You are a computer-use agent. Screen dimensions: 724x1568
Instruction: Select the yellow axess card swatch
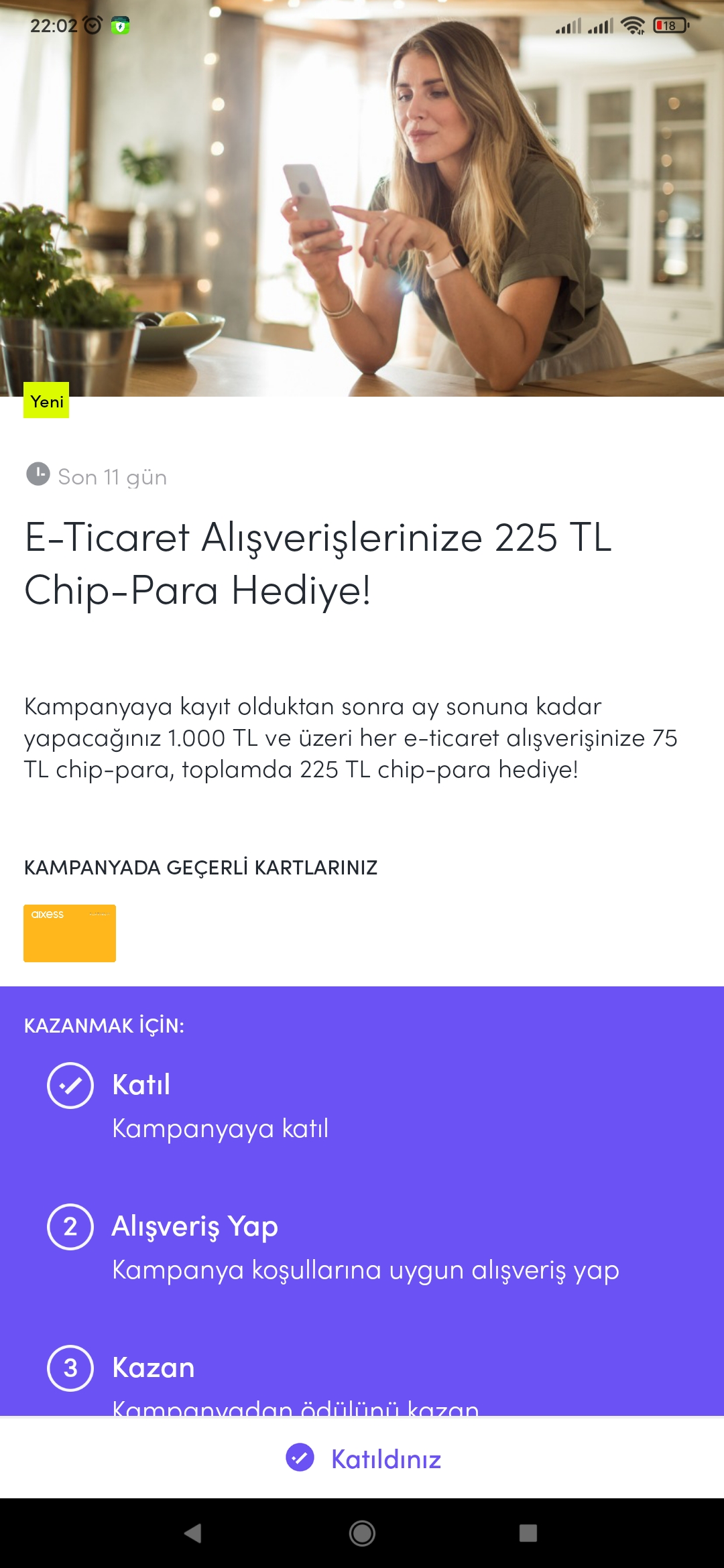70,933
